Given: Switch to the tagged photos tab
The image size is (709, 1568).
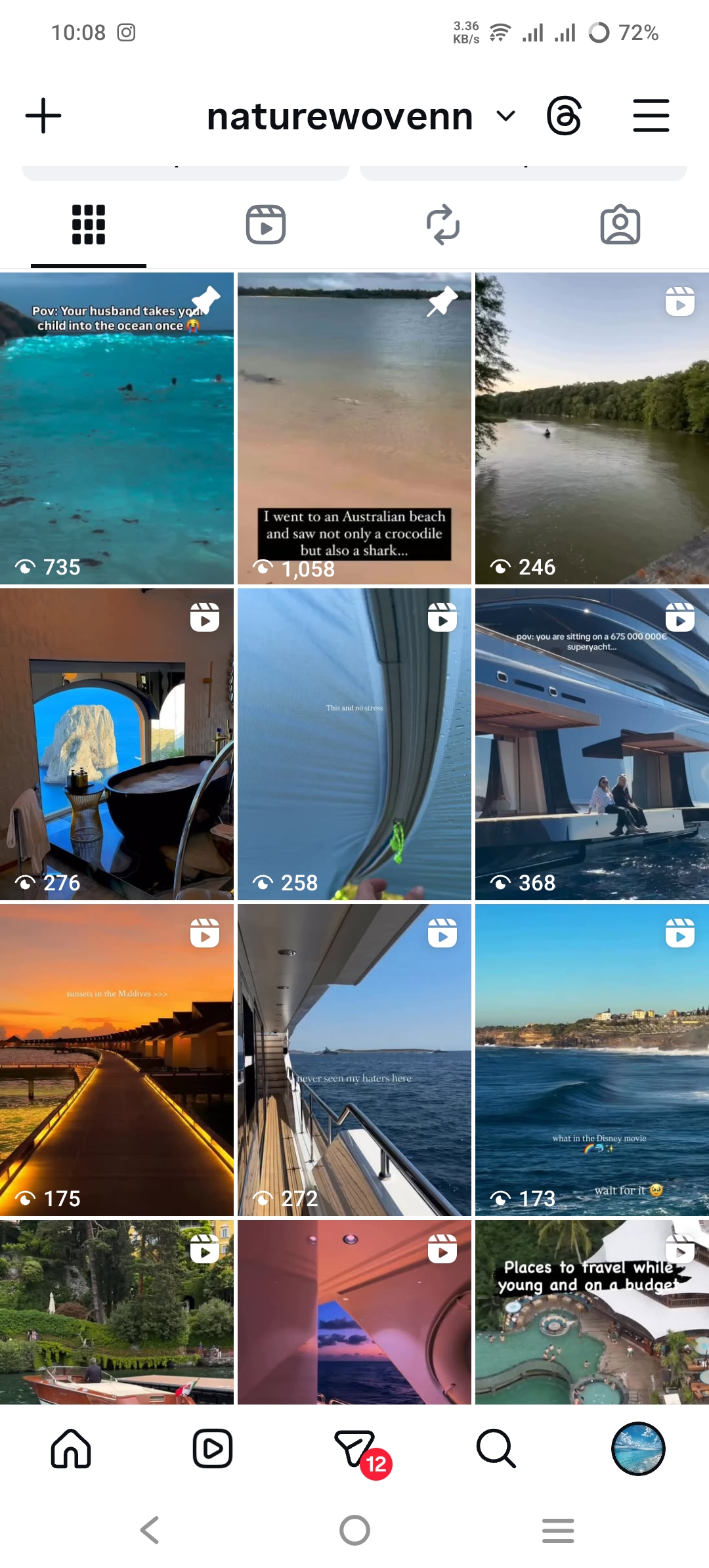Looking at the screenshot, I should click(620, 225).
